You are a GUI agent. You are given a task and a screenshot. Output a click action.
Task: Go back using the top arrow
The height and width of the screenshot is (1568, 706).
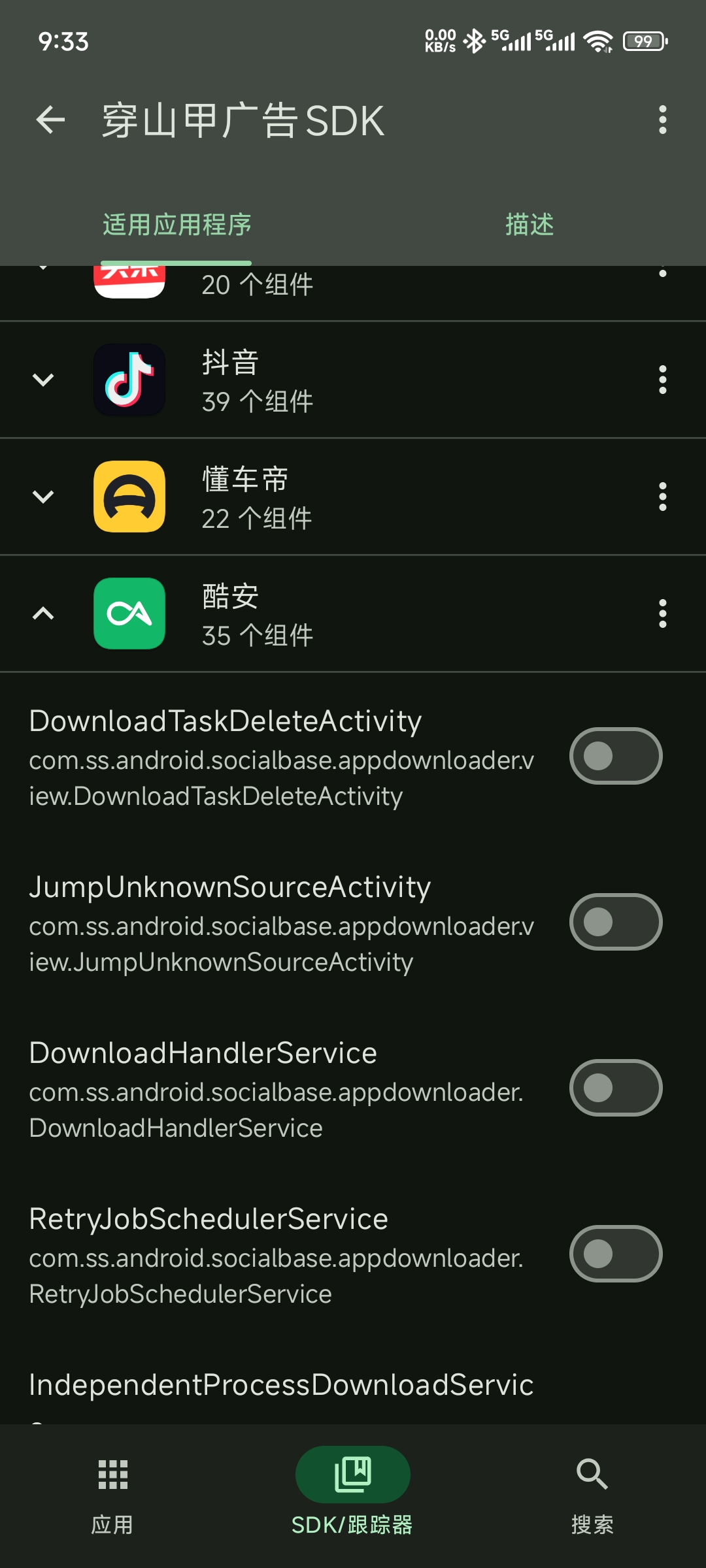50,120
